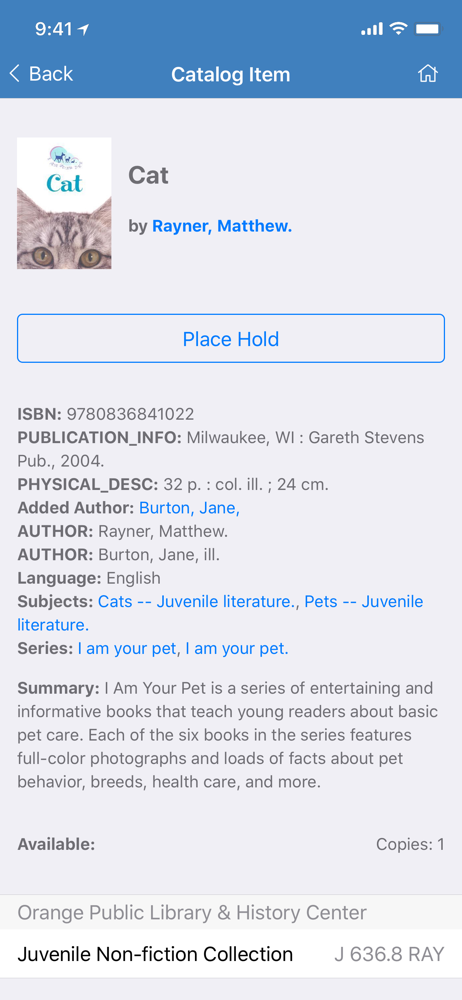Image resolution: width=462 pixels, height=1000 pixels.
Task: Open the subject Cats -- Juvenile literature
Action: pos(198,601)
